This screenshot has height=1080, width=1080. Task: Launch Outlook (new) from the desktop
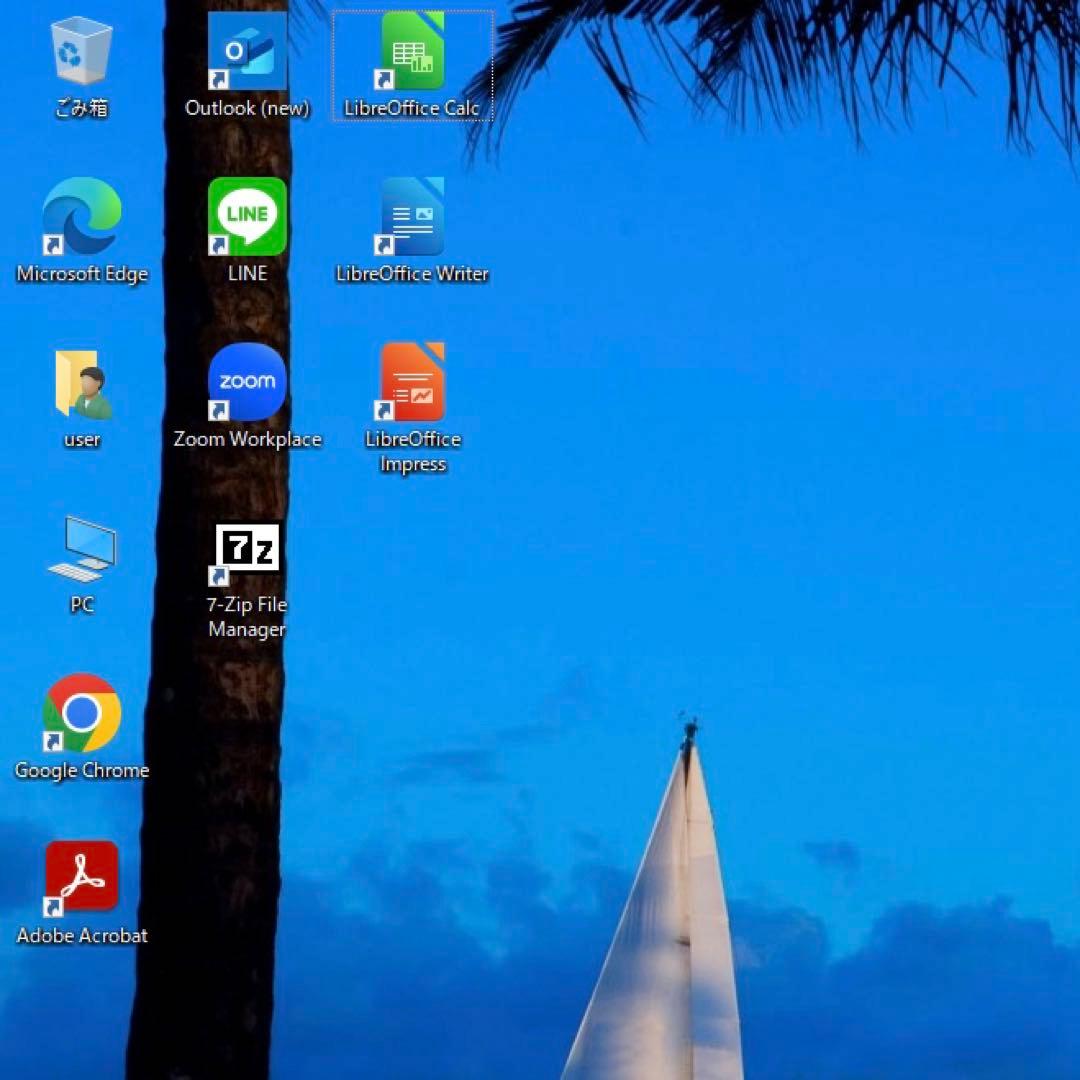click(247, 52)
